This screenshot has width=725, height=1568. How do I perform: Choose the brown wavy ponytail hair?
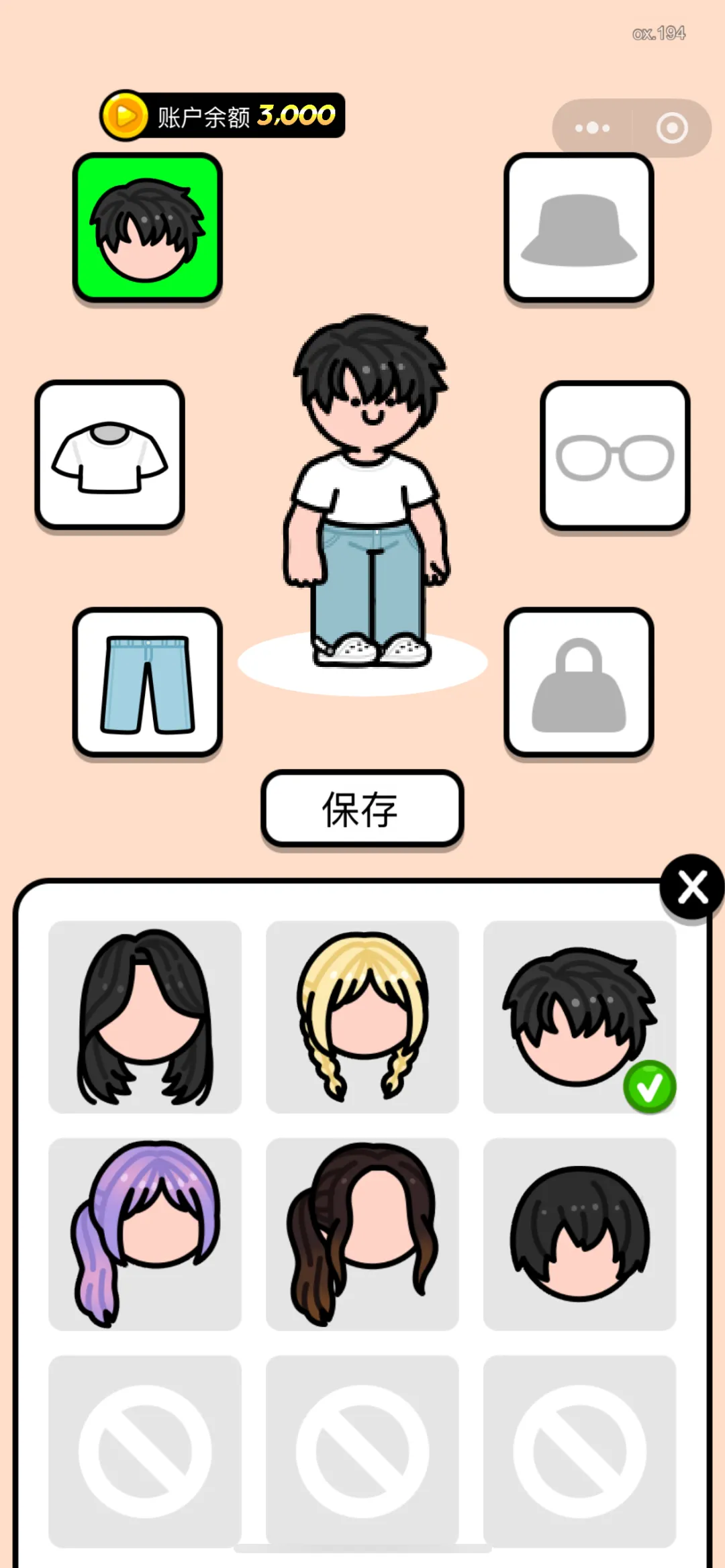[362, 1234]
